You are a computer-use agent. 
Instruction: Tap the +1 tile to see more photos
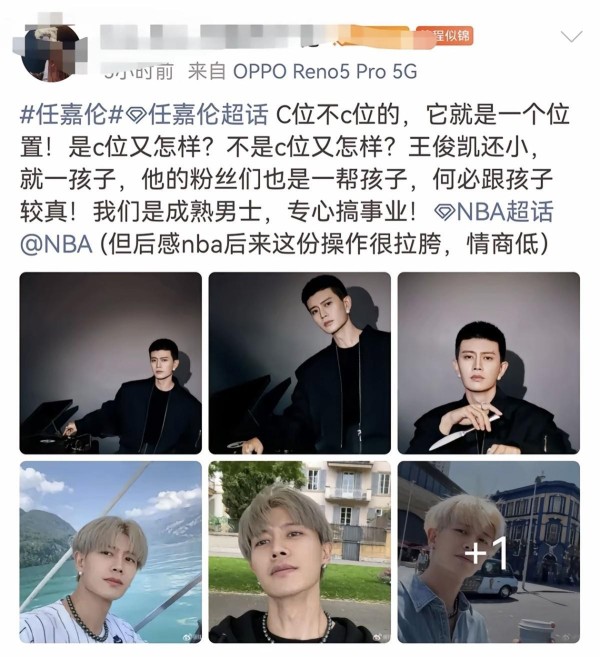click(488, 551)
